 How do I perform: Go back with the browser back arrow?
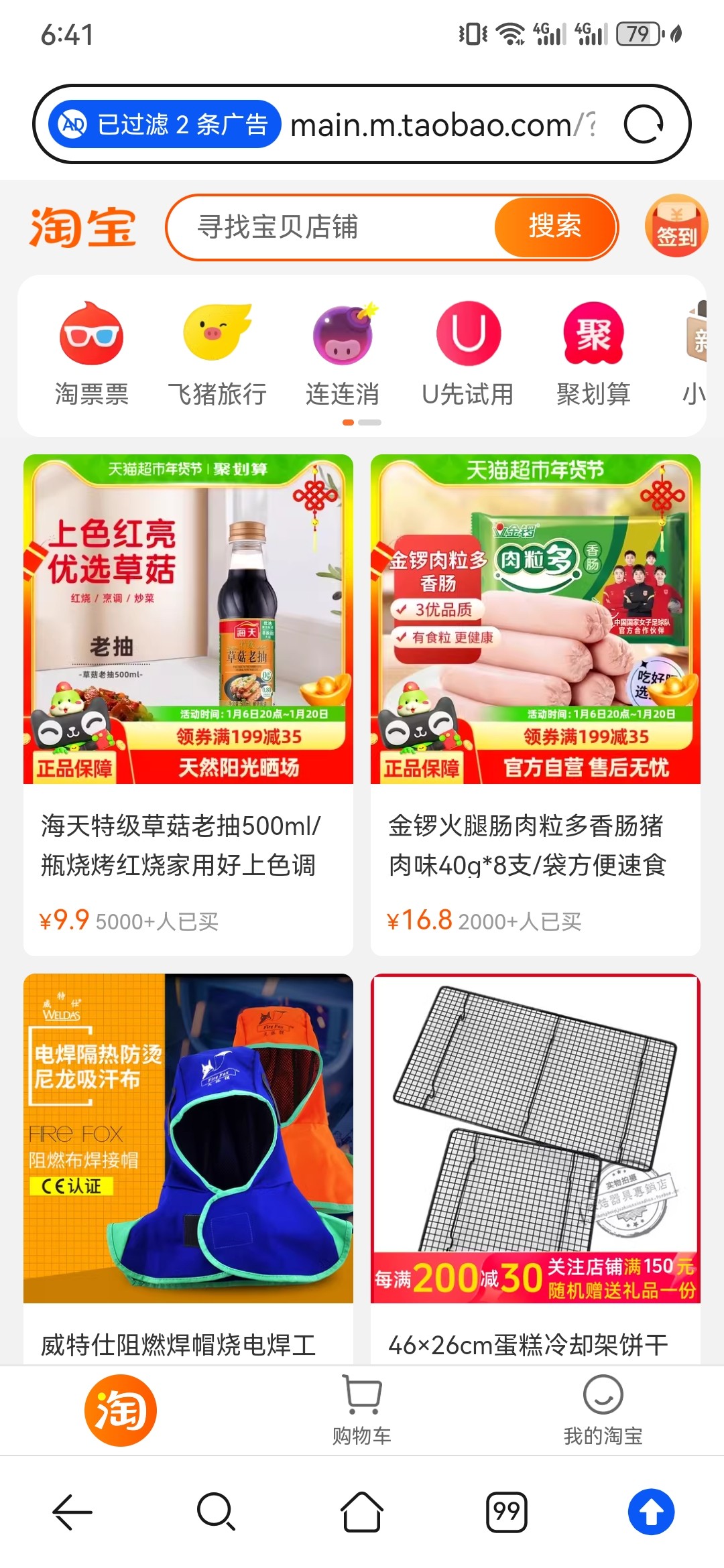click(72, 1512)
